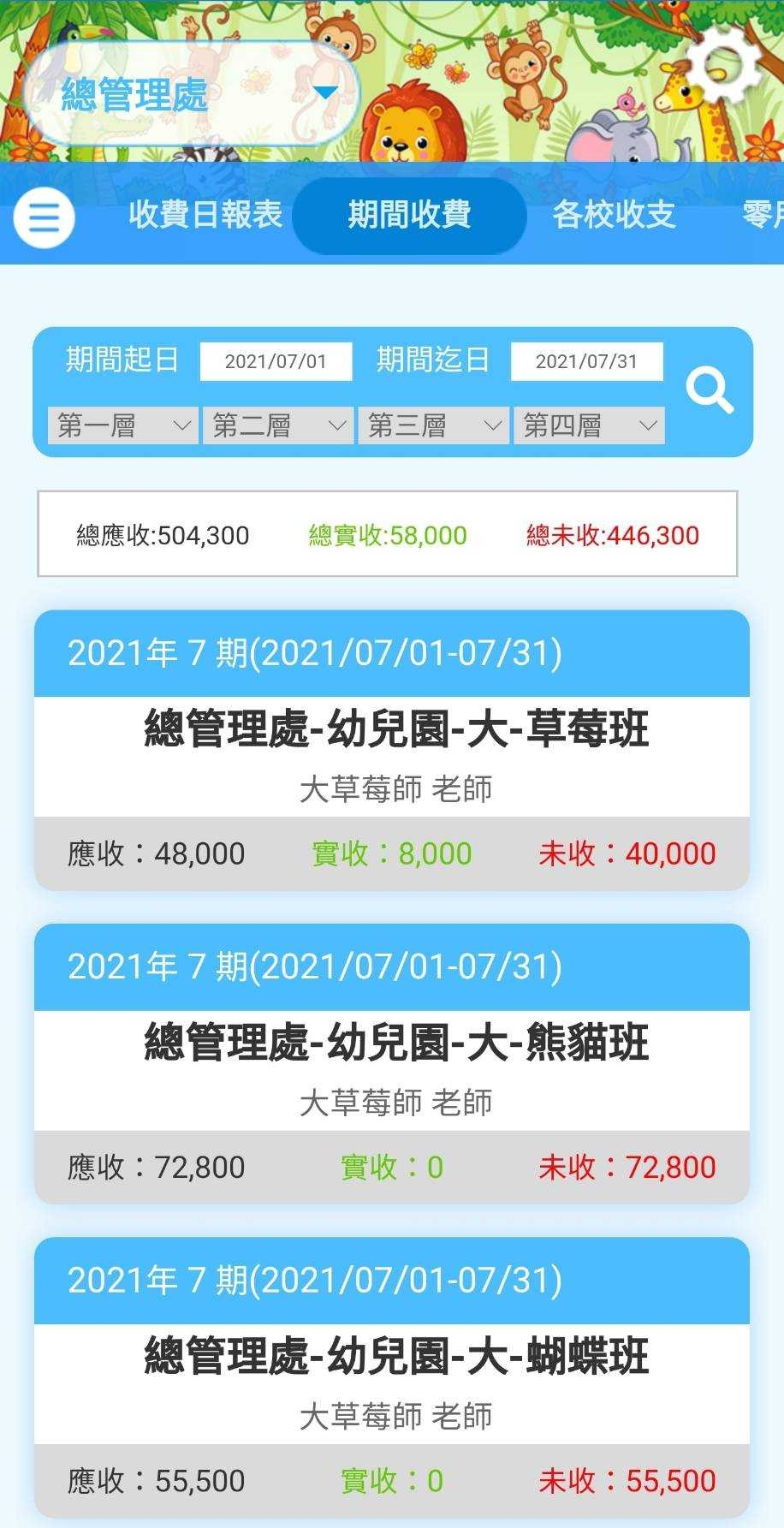The image size is (784, 1528).
Task: Open the hamburger side menu
Action: [44, 217]
